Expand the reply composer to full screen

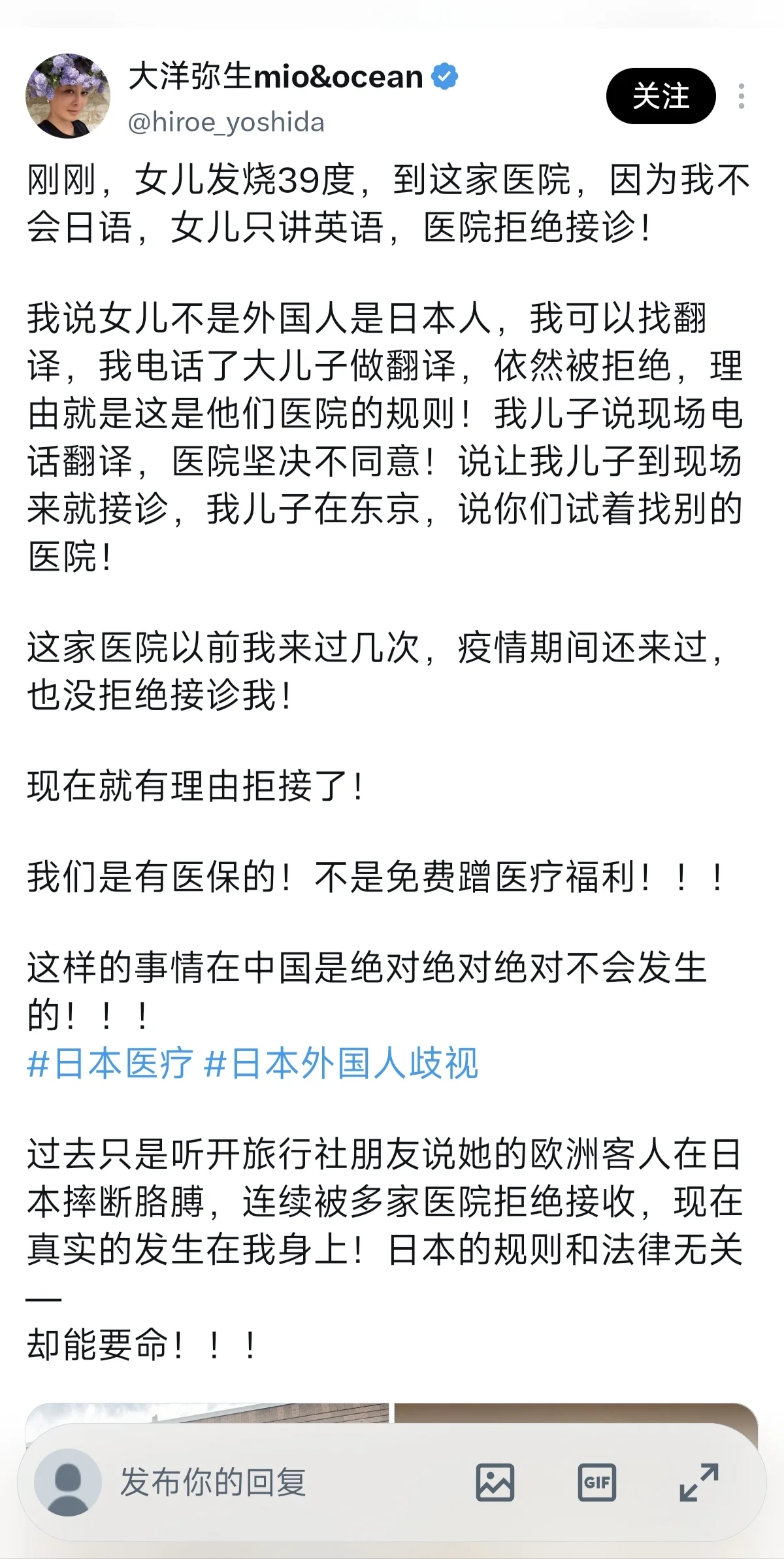(698, 1482)
